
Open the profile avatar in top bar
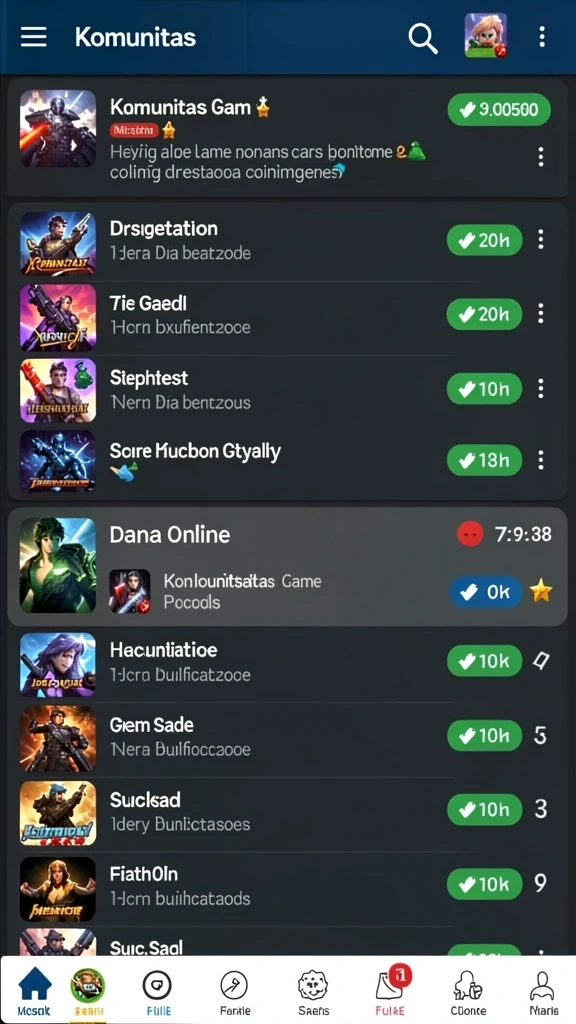(x=486, y=35)
